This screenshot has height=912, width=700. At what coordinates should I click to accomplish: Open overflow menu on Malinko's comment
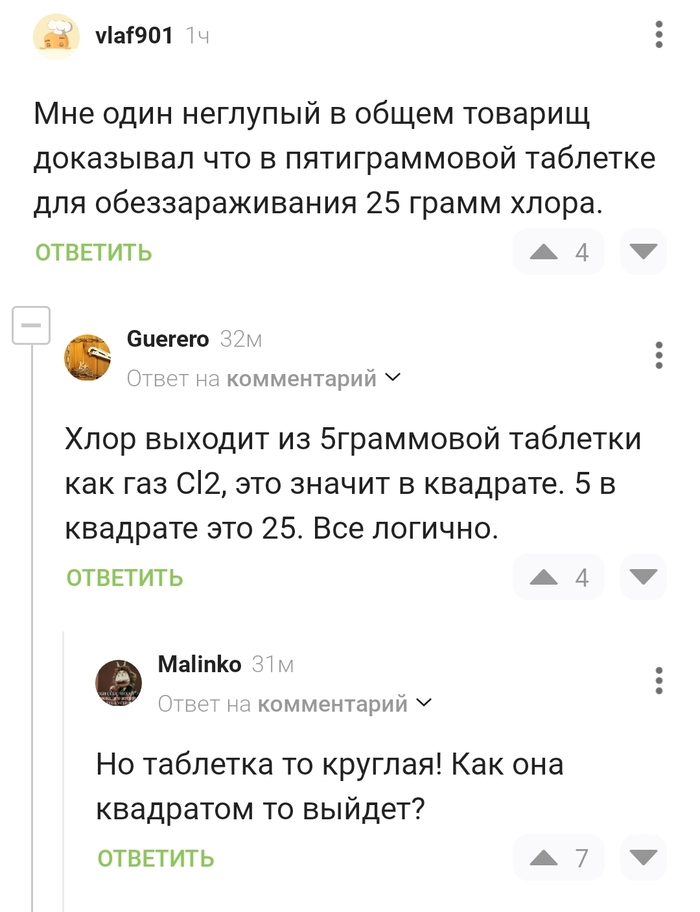point(658,680)
